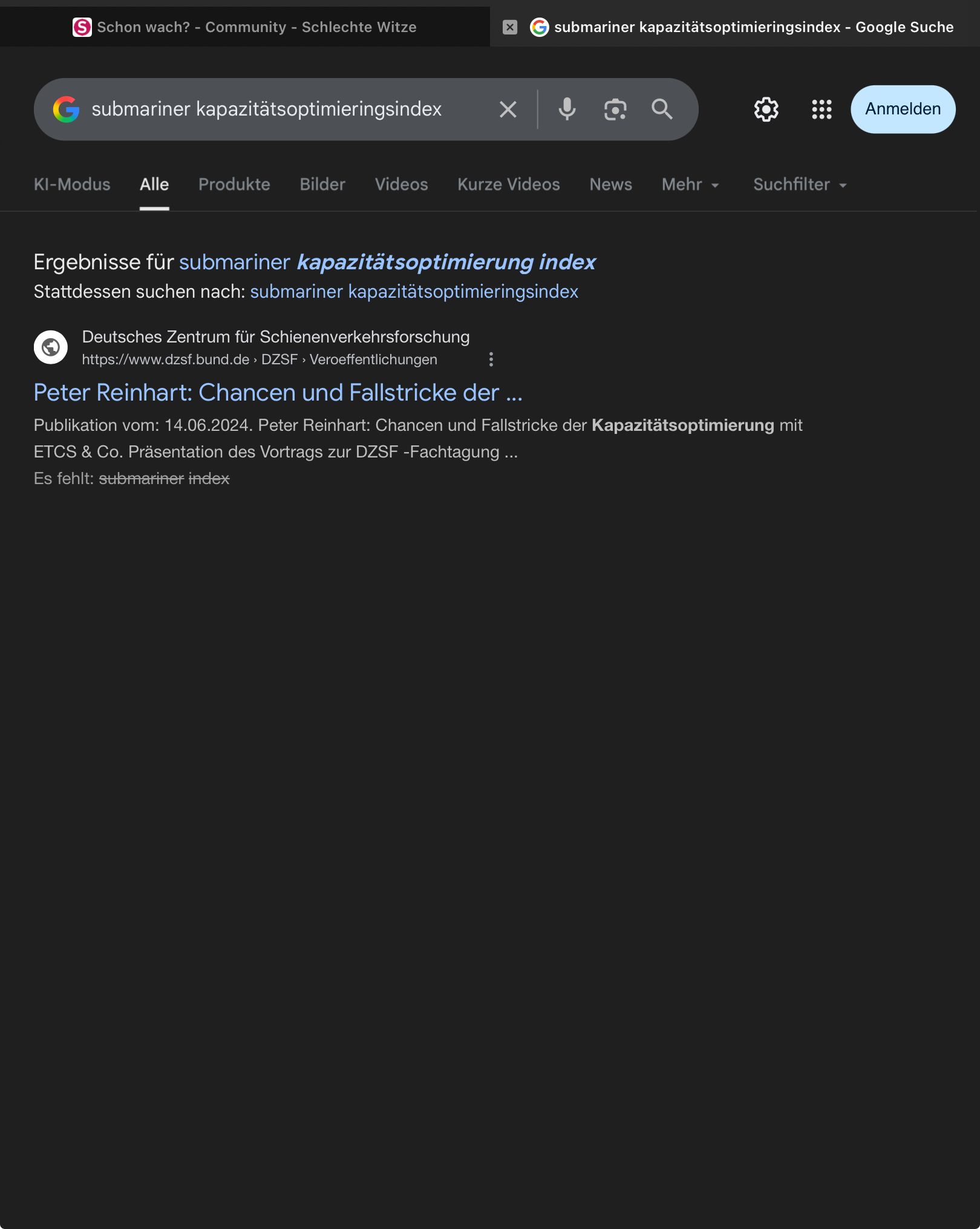The height and width of the screenshot is (1229, 980).
Task: Switch to Kurze Videos tab
Action: pos(508,185)
